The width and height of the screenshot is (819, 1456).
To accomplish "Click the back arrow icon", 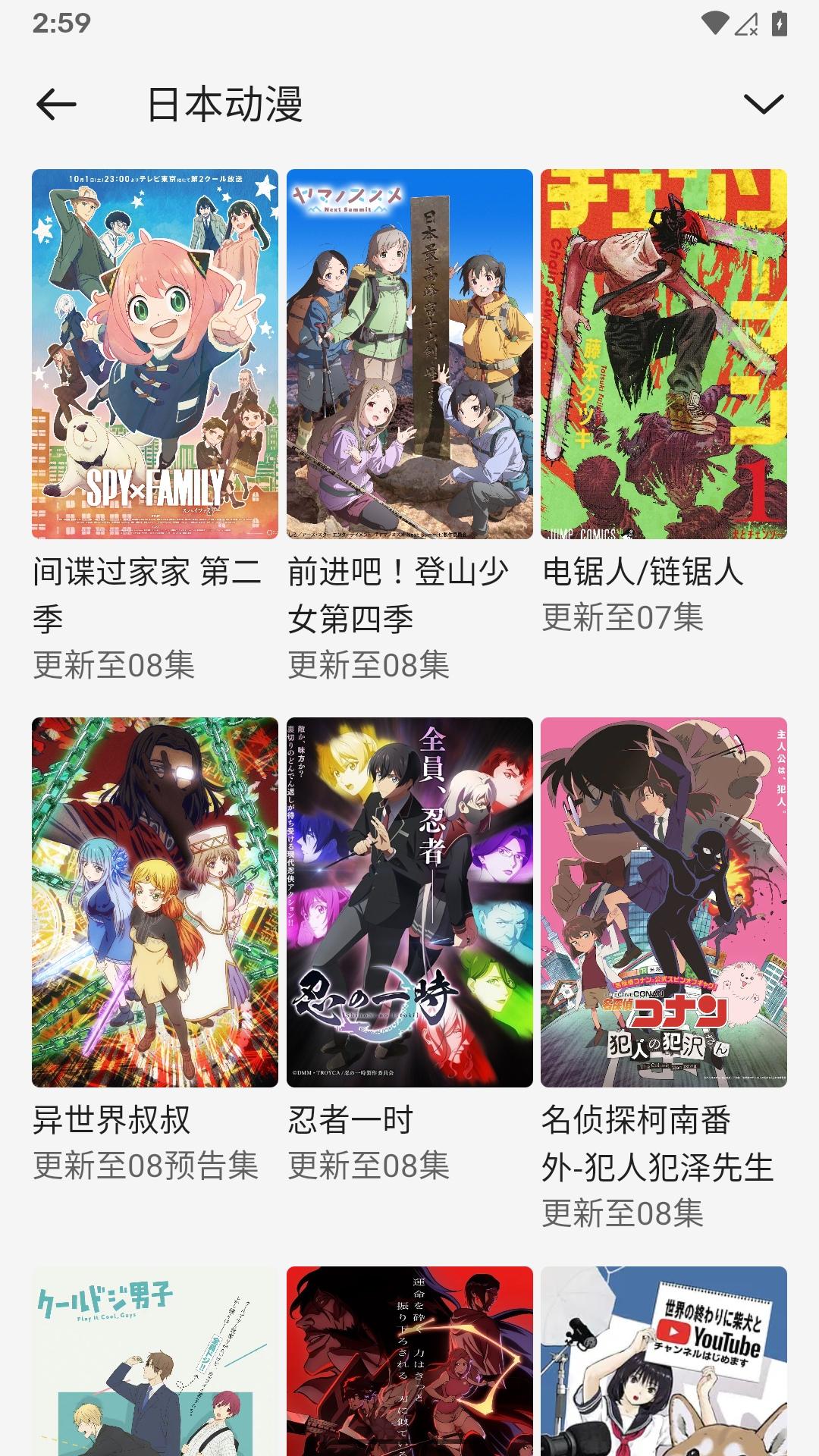I will 55,105.
